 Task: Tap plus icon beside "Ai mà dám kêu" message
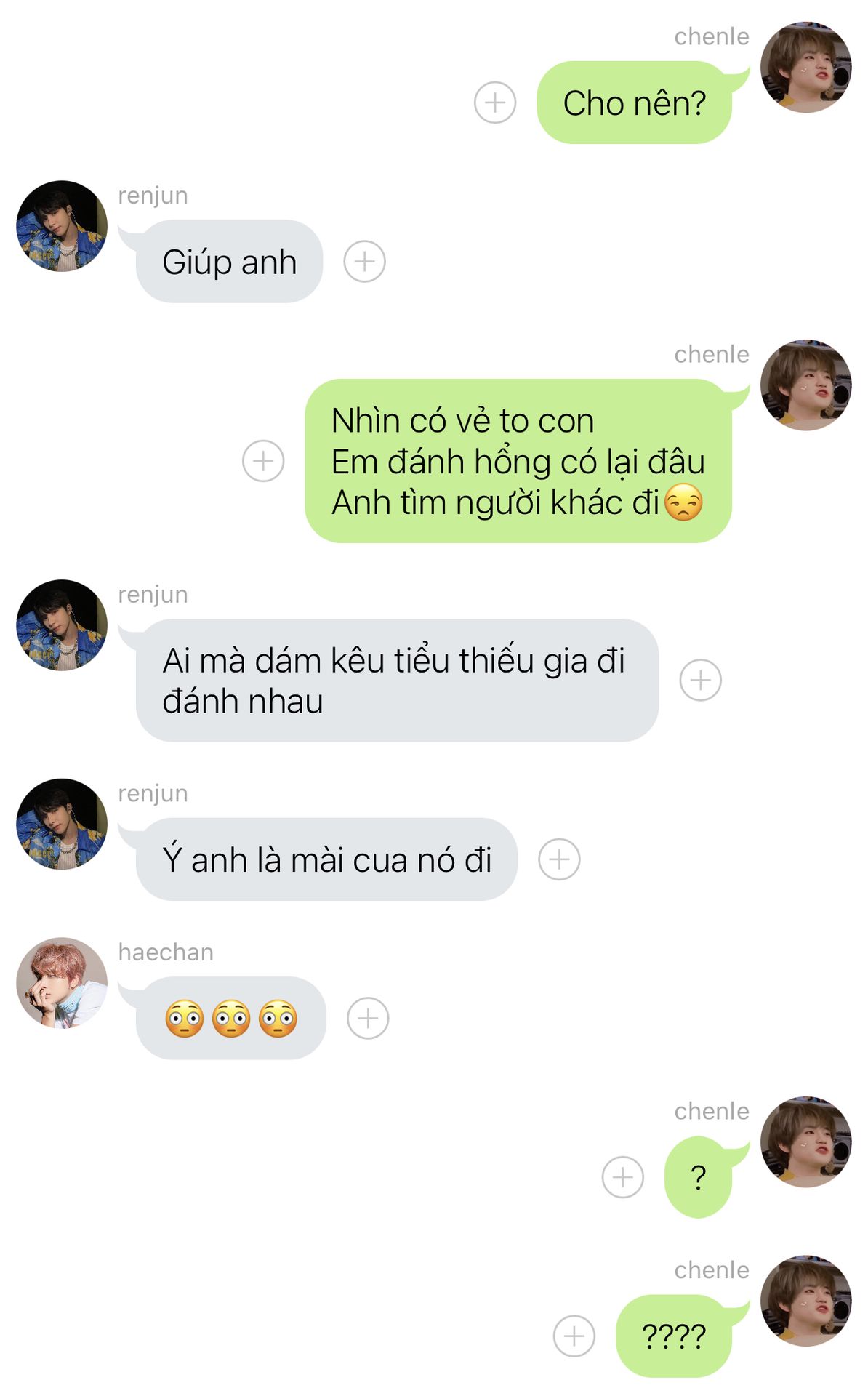[701, 681]
